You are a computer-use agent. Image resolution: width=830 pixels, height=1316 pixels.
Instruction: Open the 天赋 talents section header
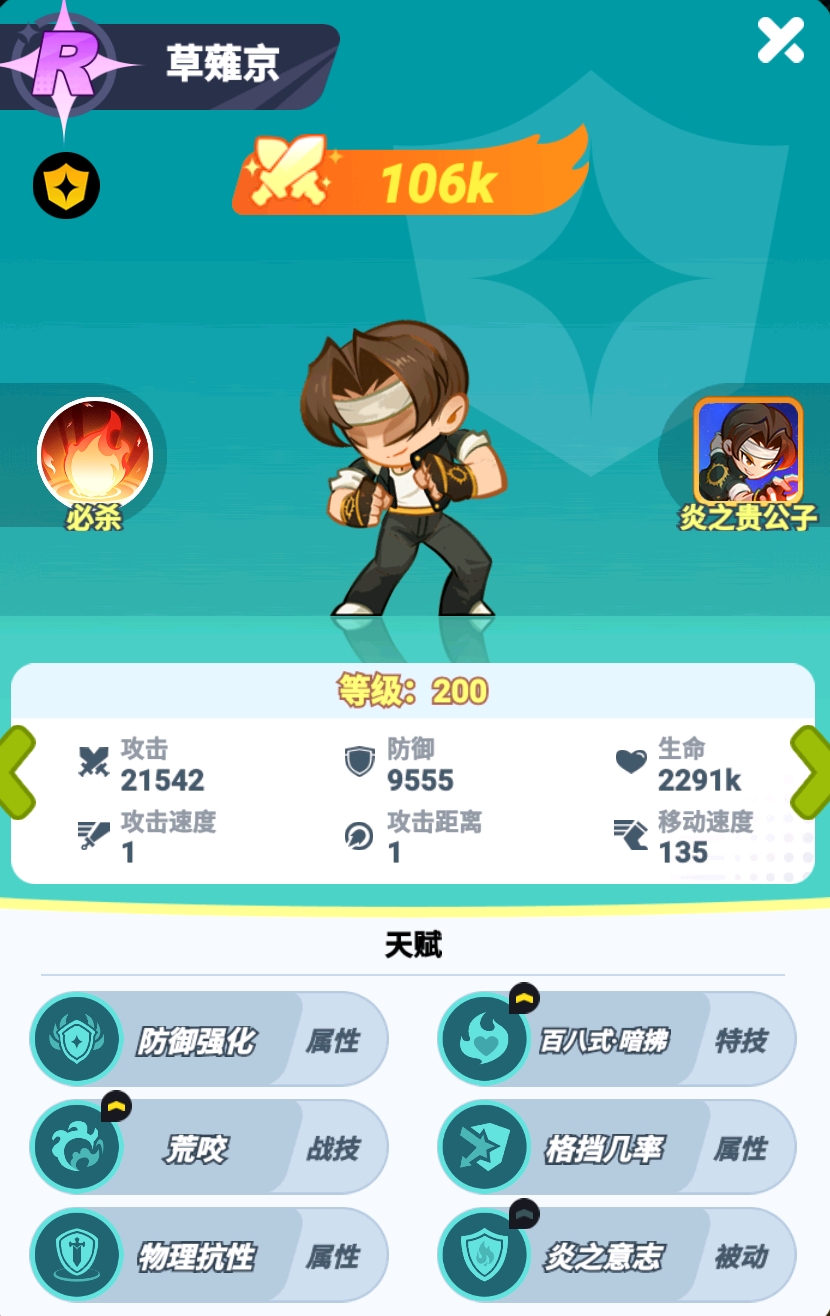[x=414, y=941]
